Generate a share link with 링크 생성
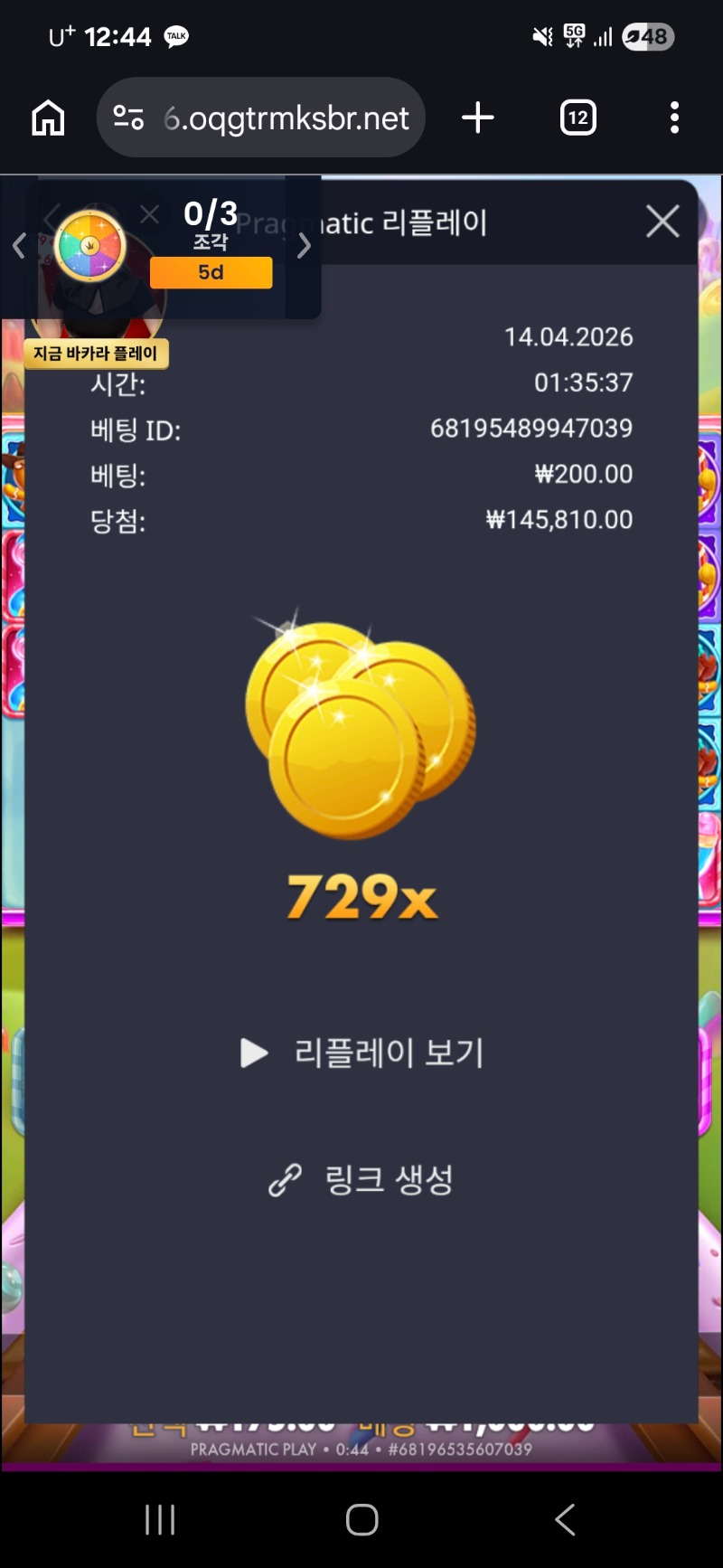The height and width of the screenshot is (1568, 723). coord(361,1180)
